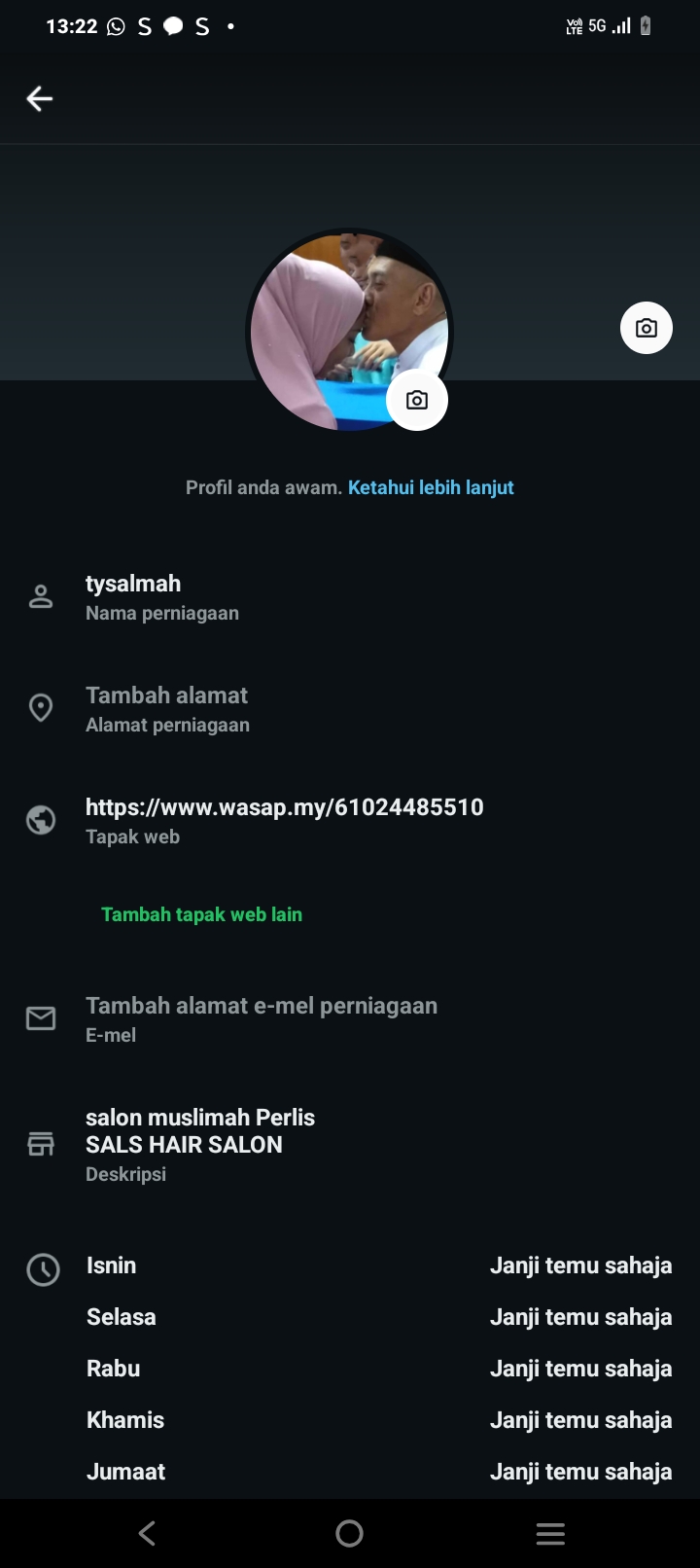Image resolution: width=700 pixels, height=1568 pixels.
Task: Open recent apps from navigation bar
Action: [550, 1534]
